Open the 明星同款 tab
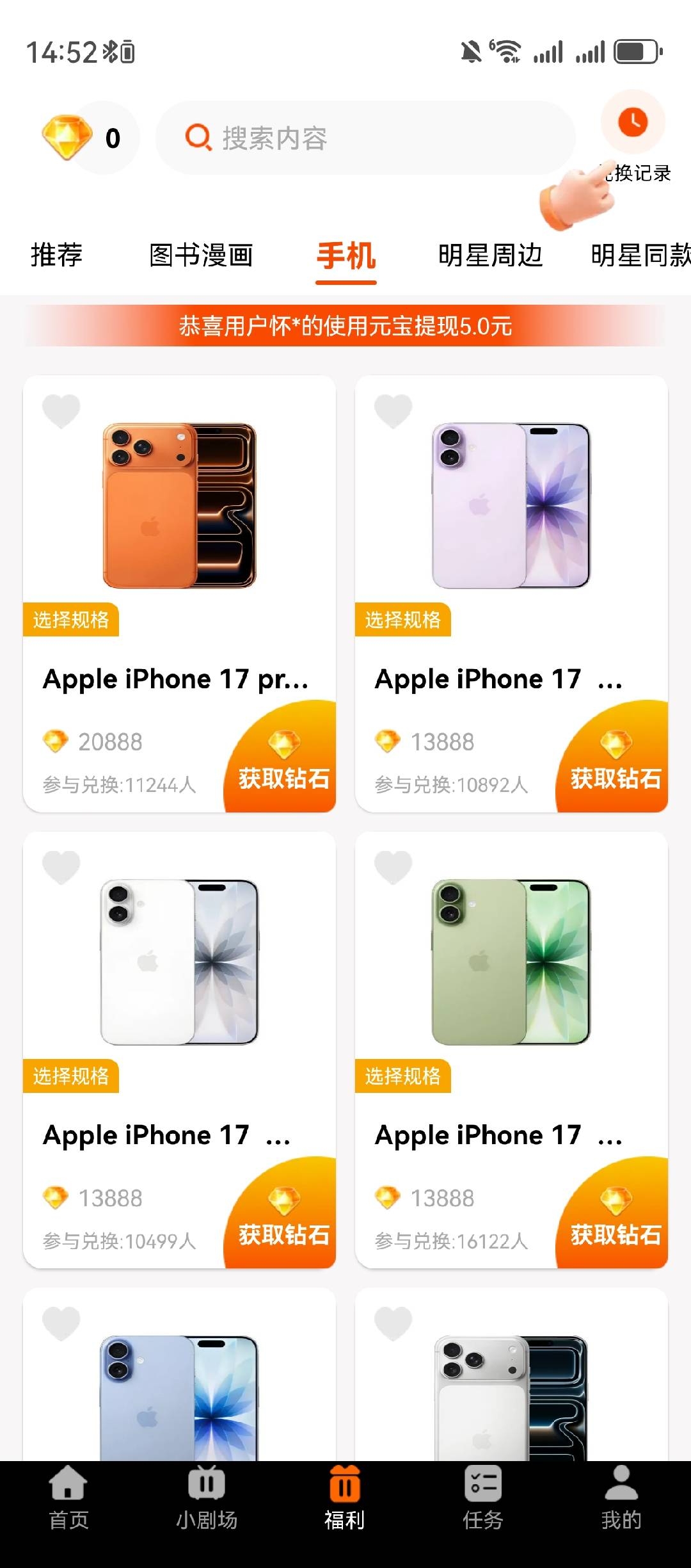The height and width of the screenshot is (1568, 691). [640, 255]
